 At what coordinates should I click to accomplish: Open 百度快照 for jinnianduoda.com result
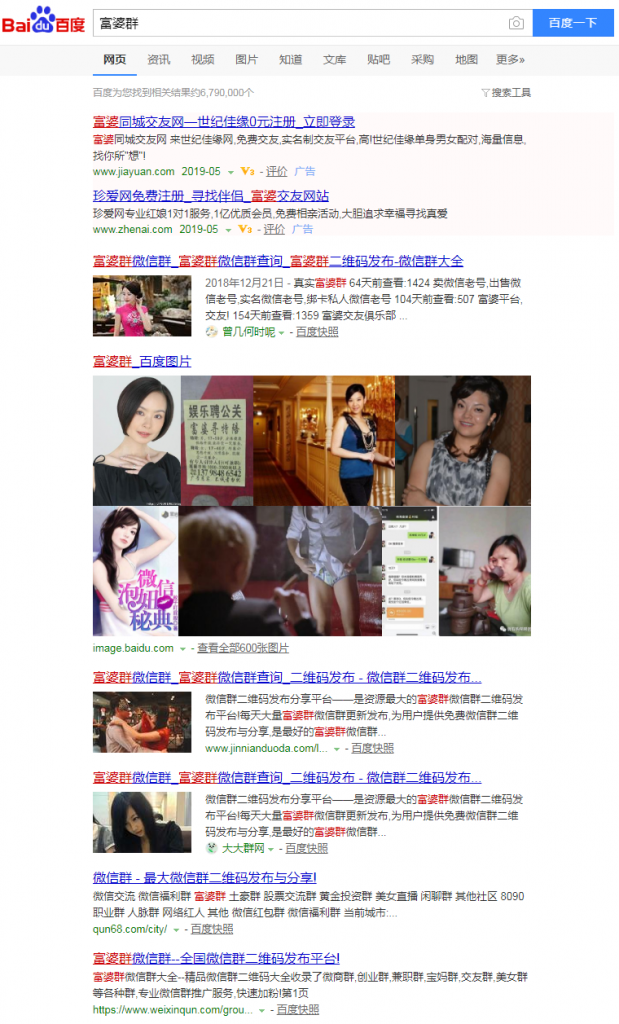(372, 748)
